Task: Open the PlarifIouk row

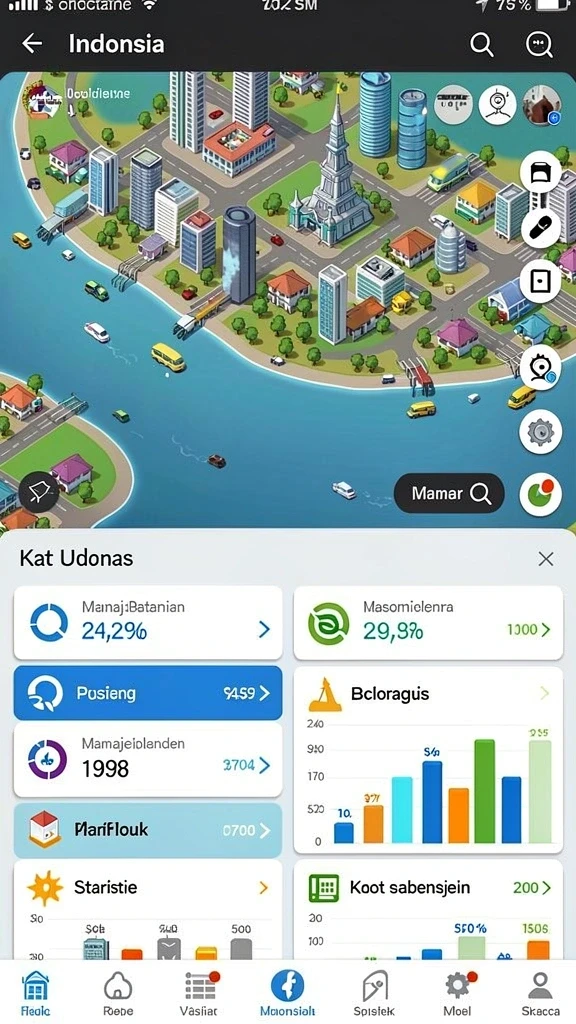Action: [148, 831]
